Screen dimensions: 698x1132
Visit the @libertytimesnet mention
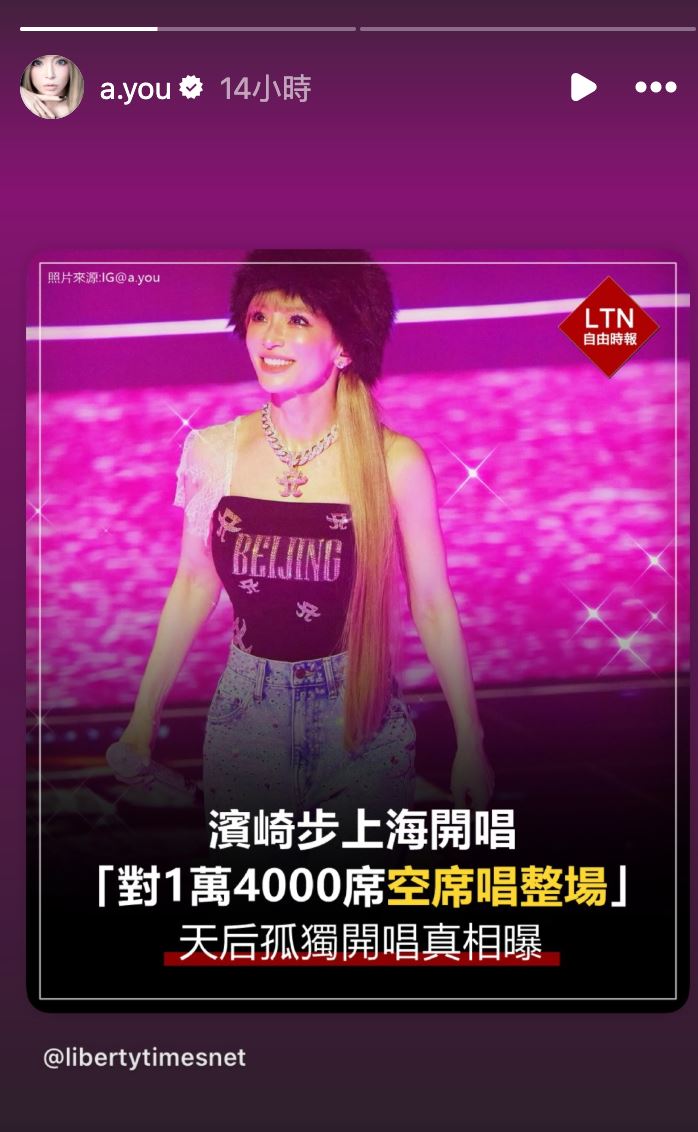point(144,1058)
